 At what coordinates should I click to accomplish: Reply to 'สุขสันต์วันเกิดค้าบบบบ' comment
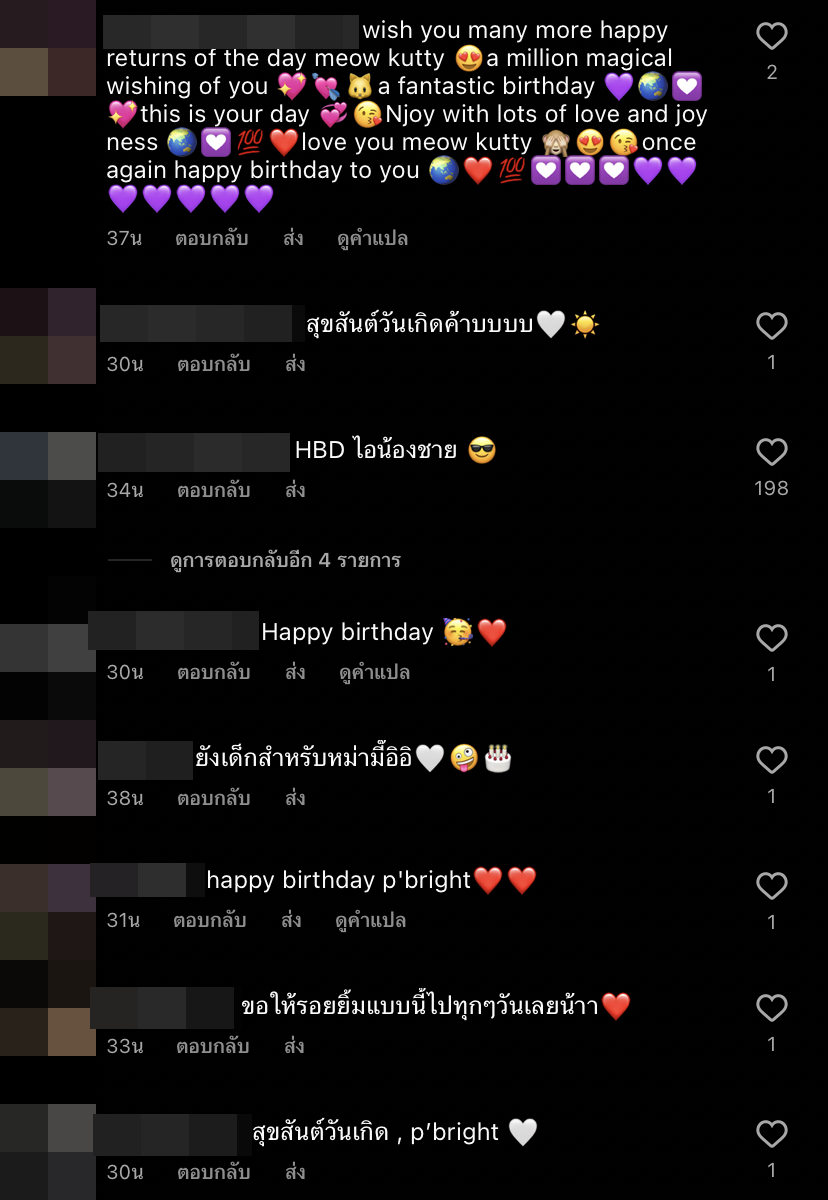pos(213,364)
